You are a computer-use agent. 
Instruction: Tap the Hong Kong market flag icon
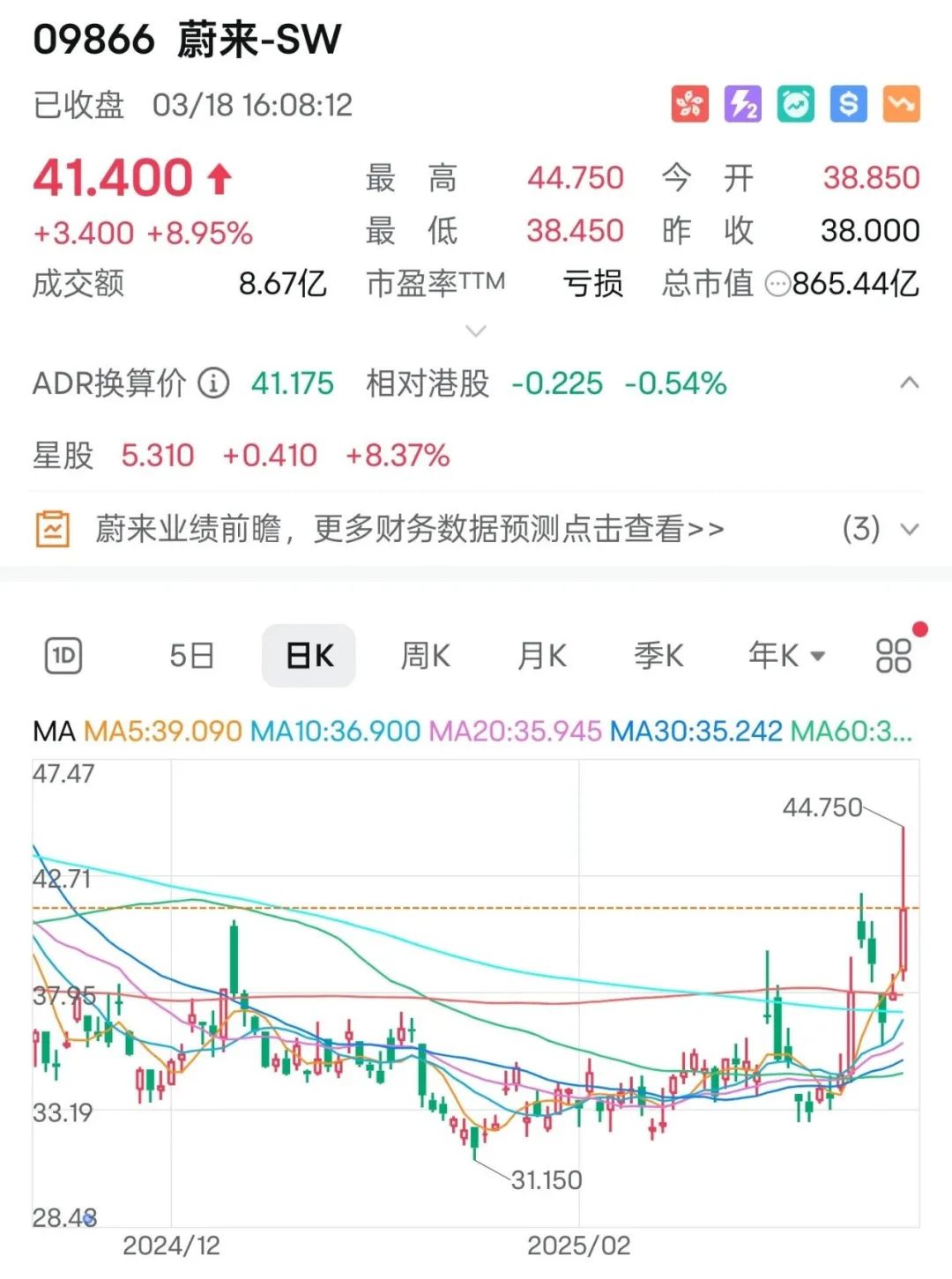click(690, 104)
